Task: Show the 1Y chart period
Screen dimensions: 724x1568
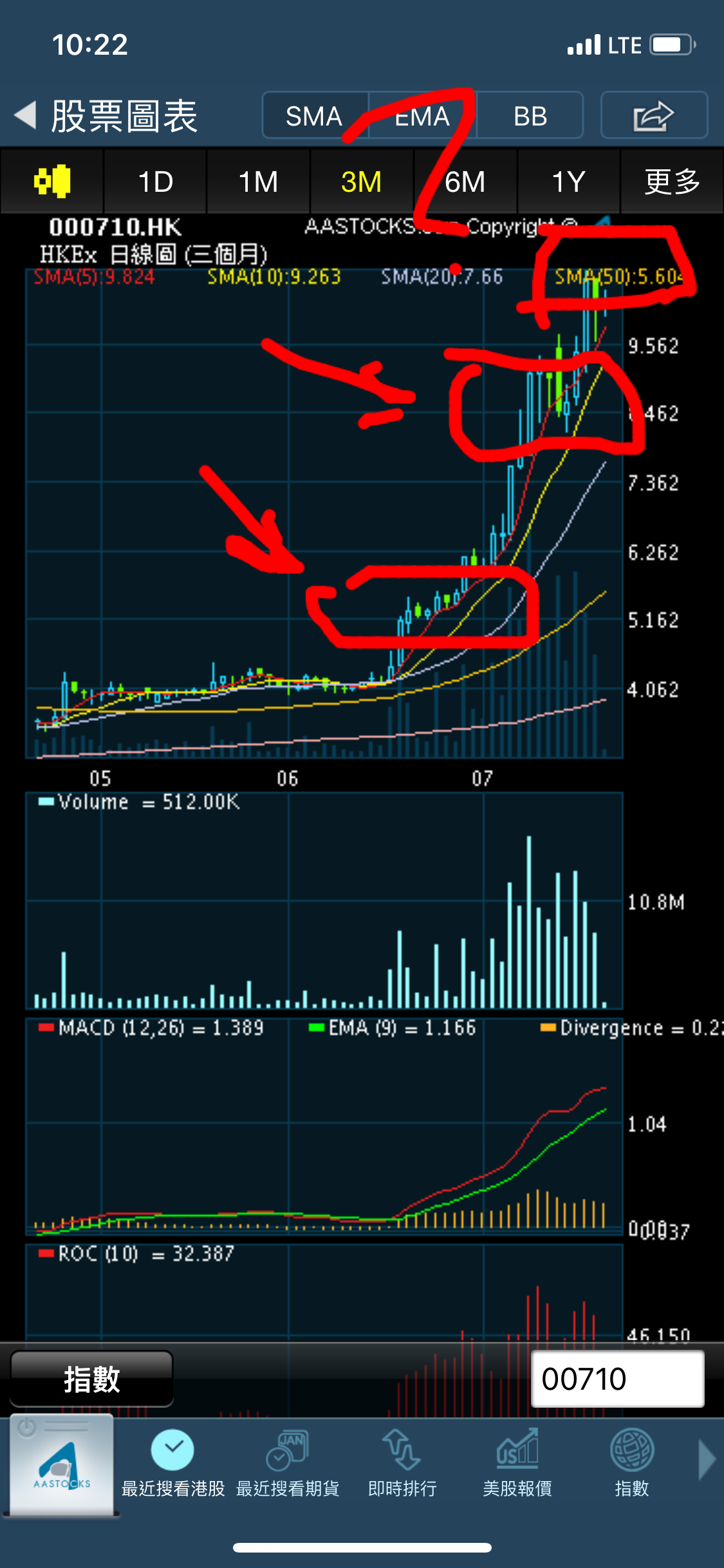Action: pyautogui.click(x=568, y=182)
